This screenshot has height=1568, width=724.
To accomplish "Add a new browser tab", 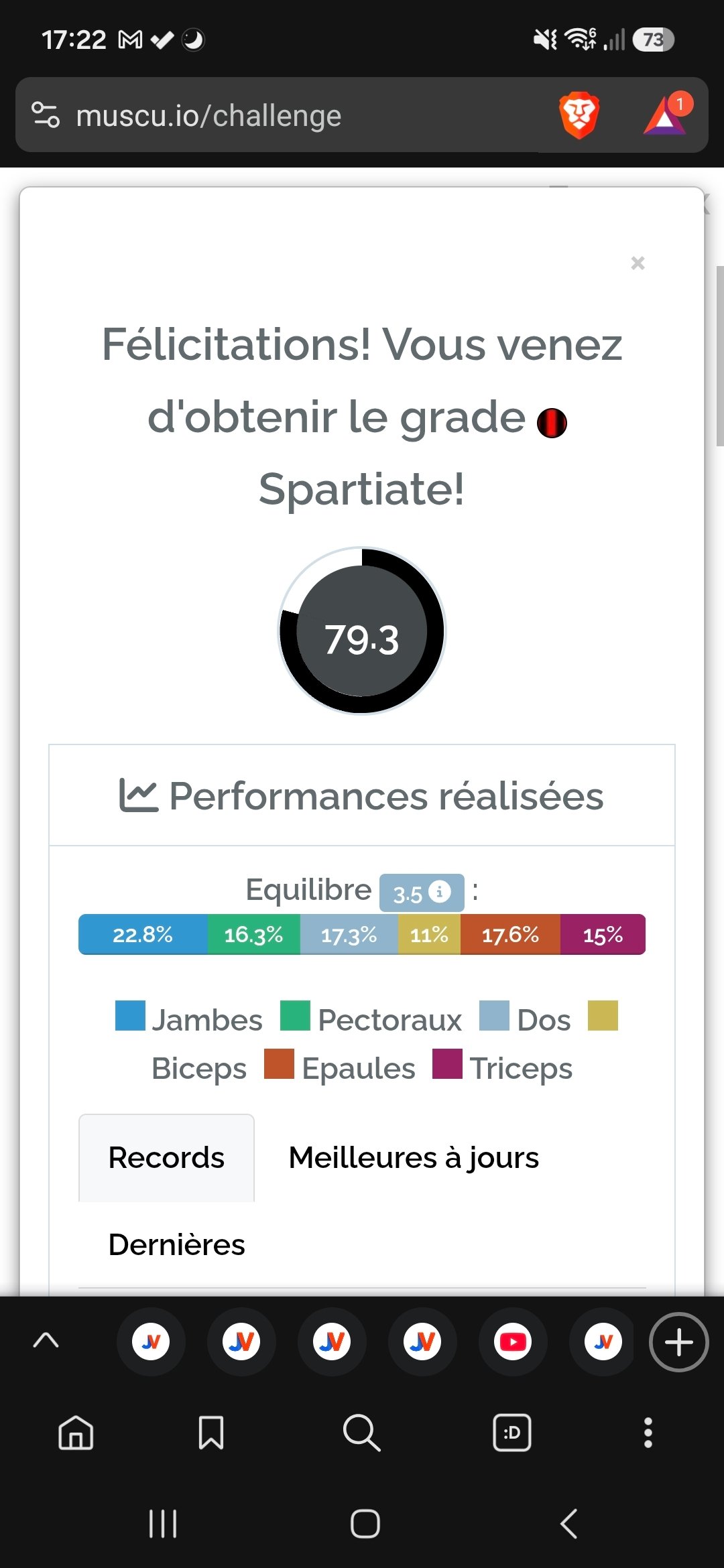I will [x=678, y=1342].
